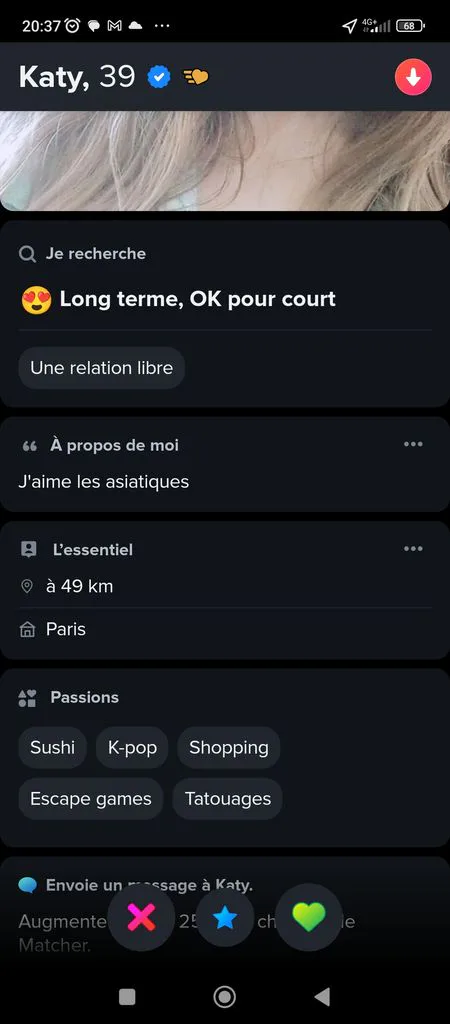Send a Super Like with the blue star
Screen dimensions: 450x1024
click(x=225, y=918)
